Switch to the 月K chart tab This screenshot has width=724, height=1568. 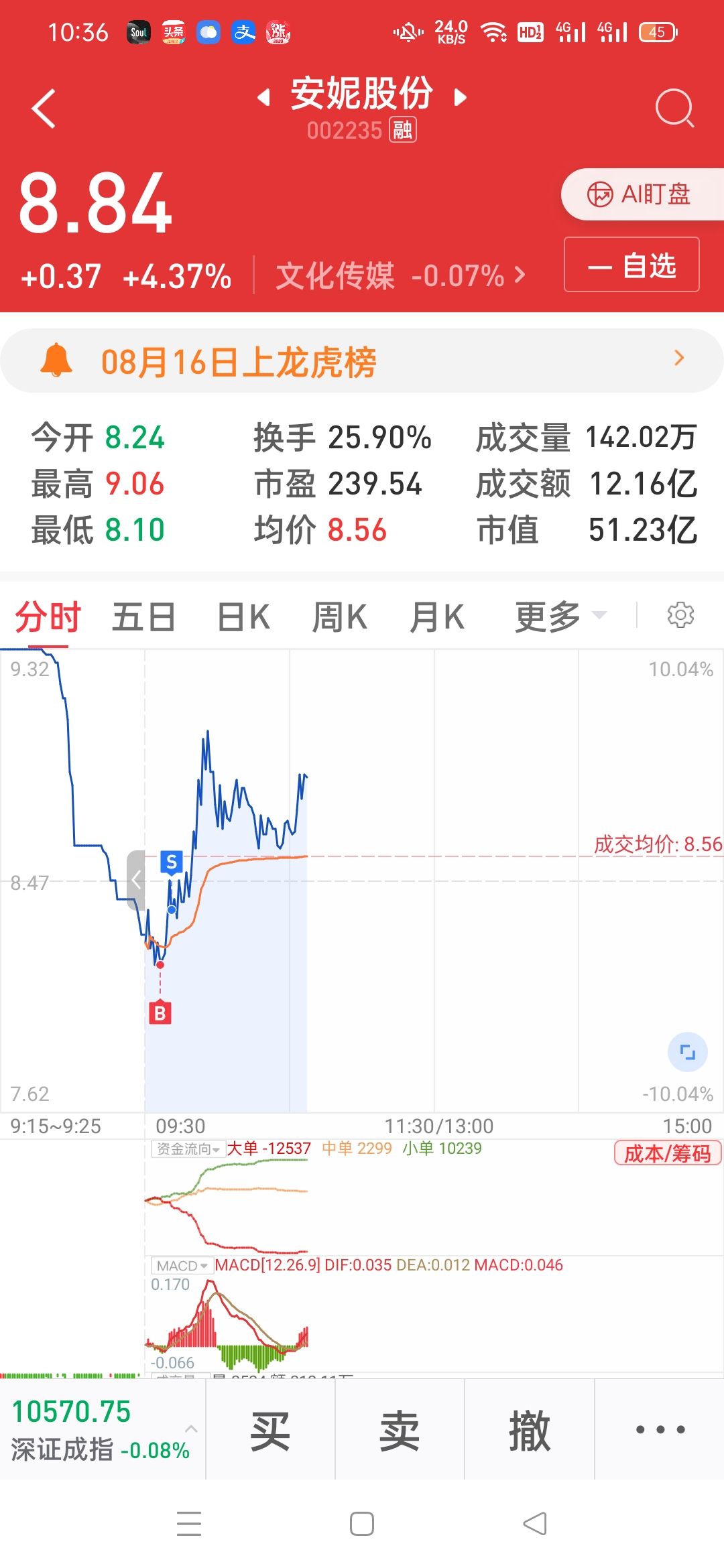point(437,617)
